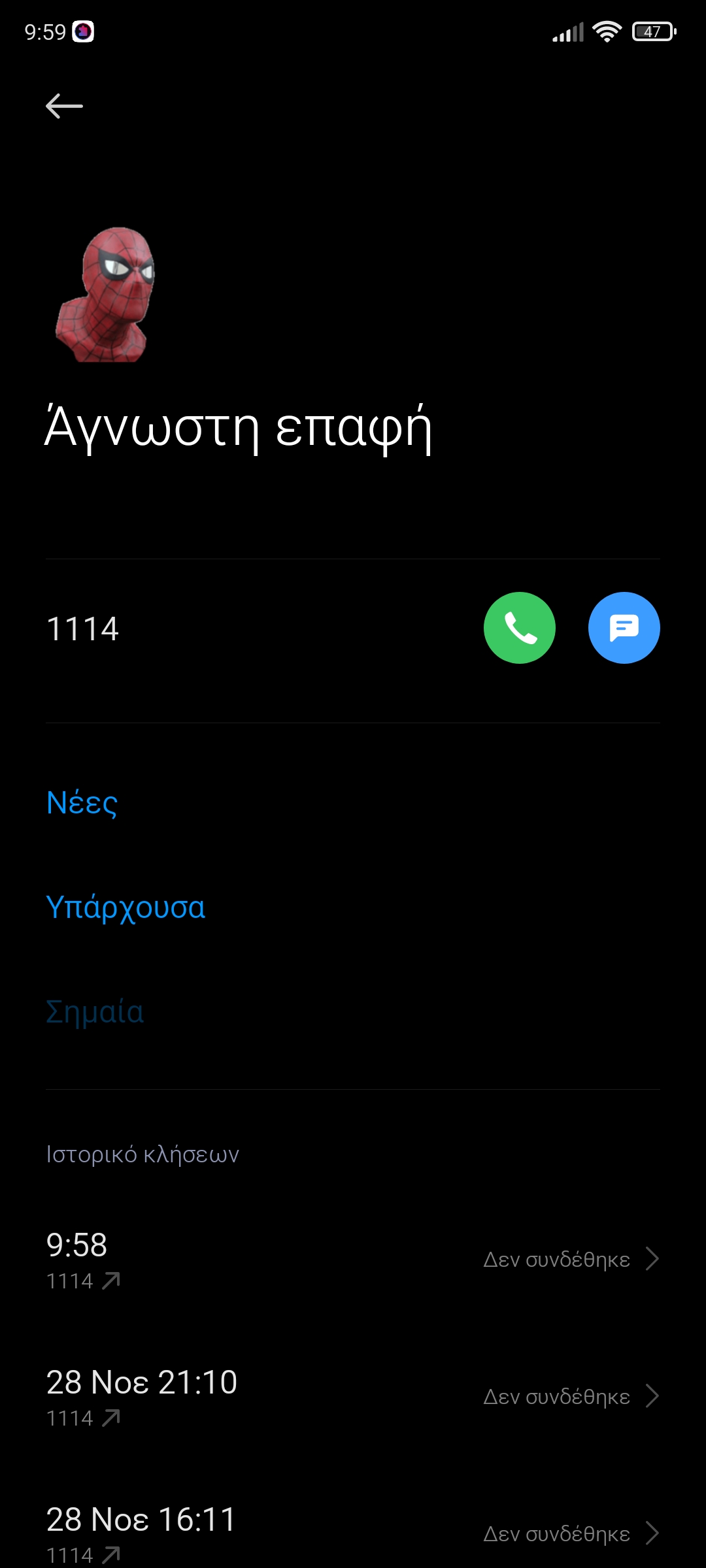
Task: Open the 9:58 call log entry
Action: tap(353, 1260)
